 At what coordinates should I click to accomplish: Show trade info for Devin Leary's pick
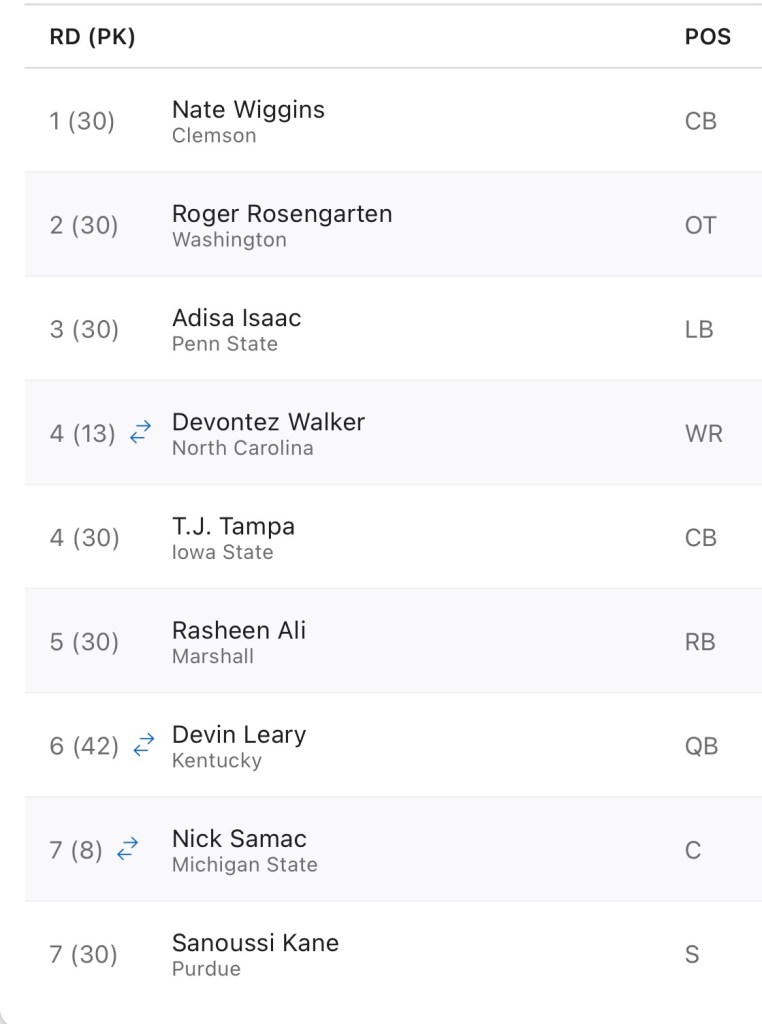144,745
